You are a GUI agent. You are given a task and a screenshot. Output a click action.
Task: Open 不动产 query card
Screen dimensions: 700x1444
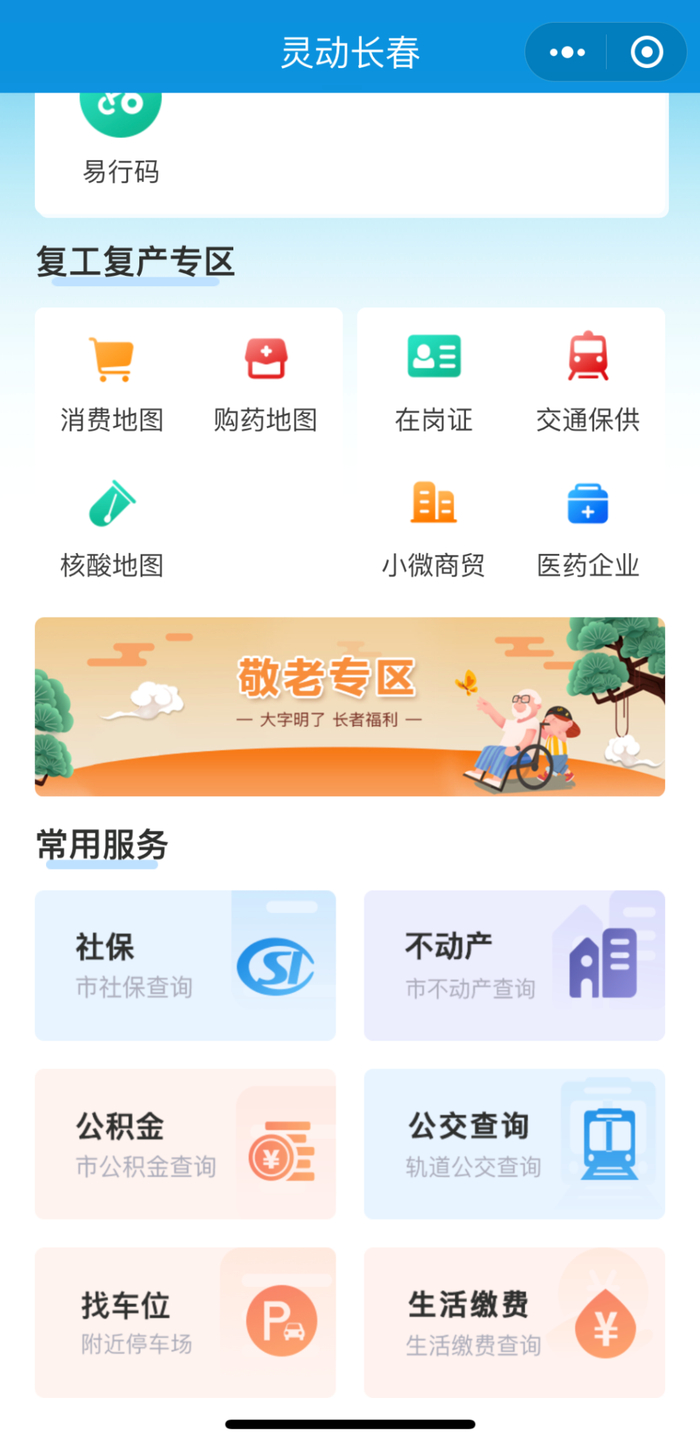514,965
